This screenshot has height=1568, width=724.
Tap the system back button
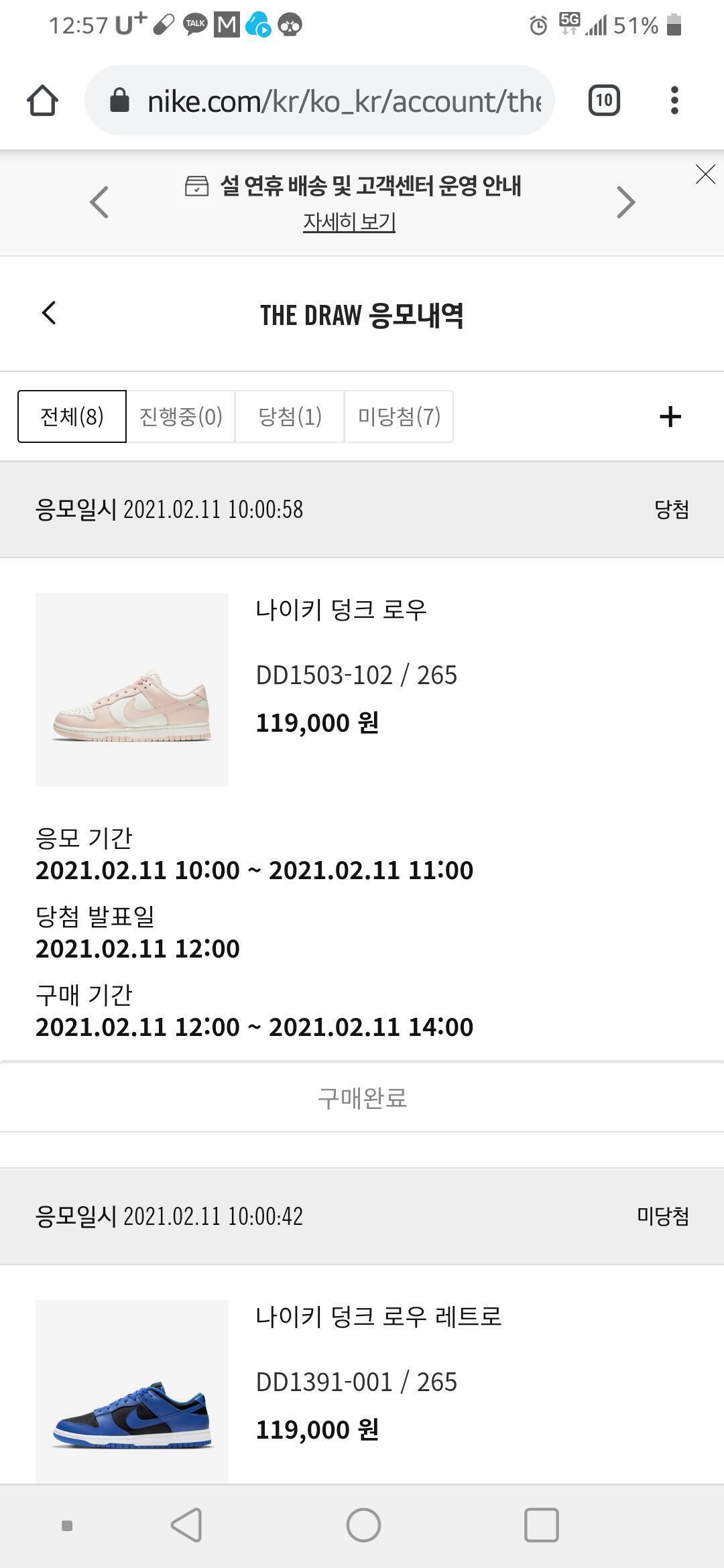186,1526
